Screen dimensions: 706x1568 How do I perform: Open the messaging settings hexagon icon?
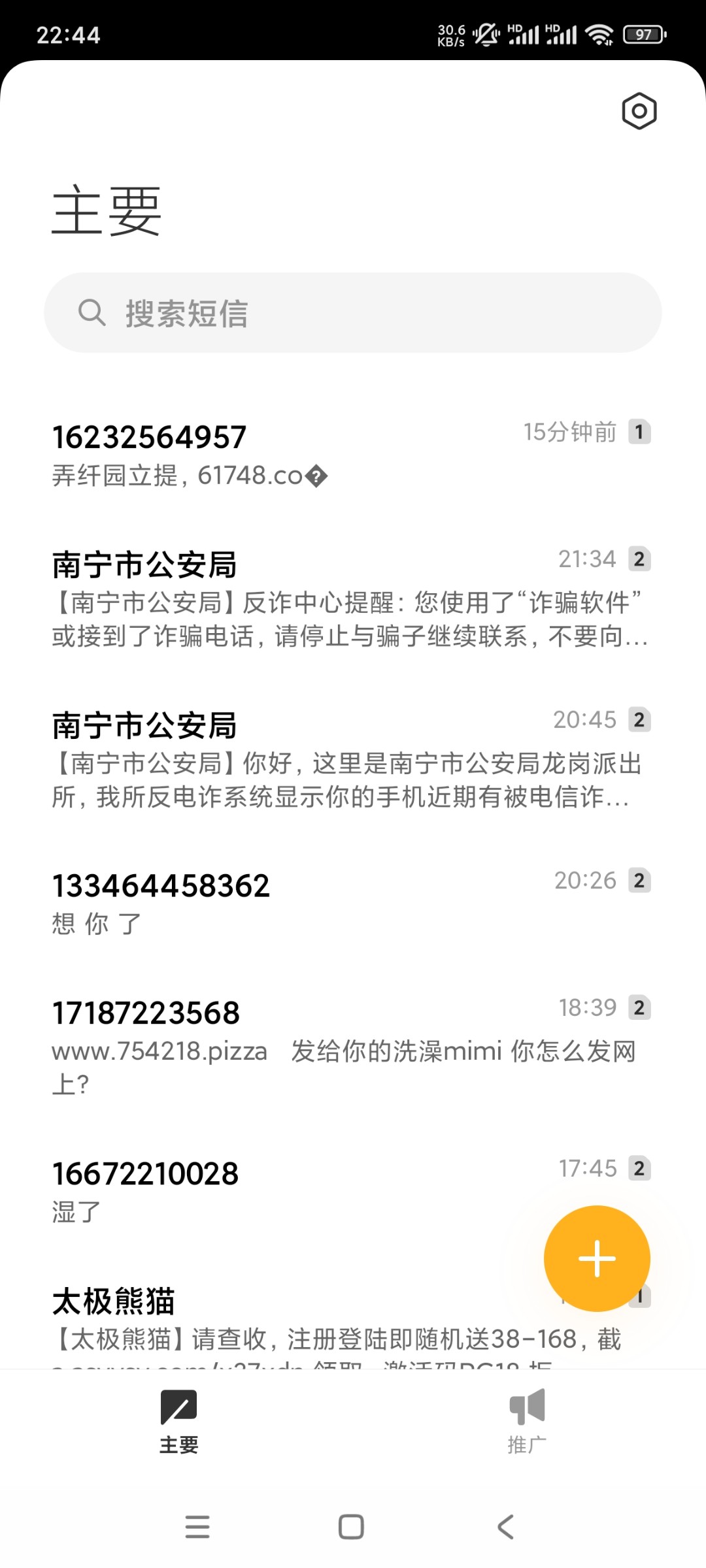pos(639,111)
